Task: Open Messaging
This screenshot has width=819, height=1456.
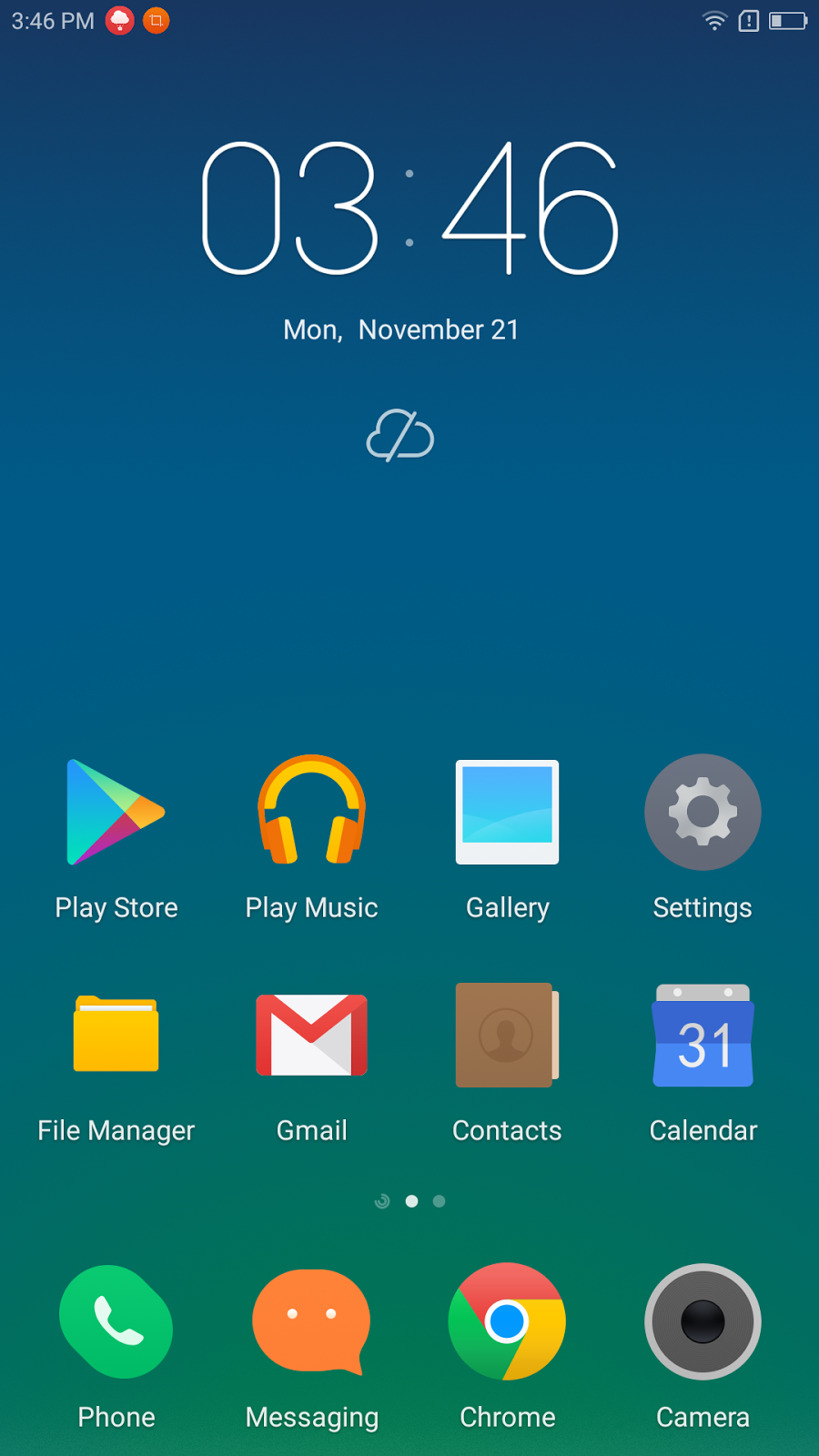Action: pos(311,1321)
